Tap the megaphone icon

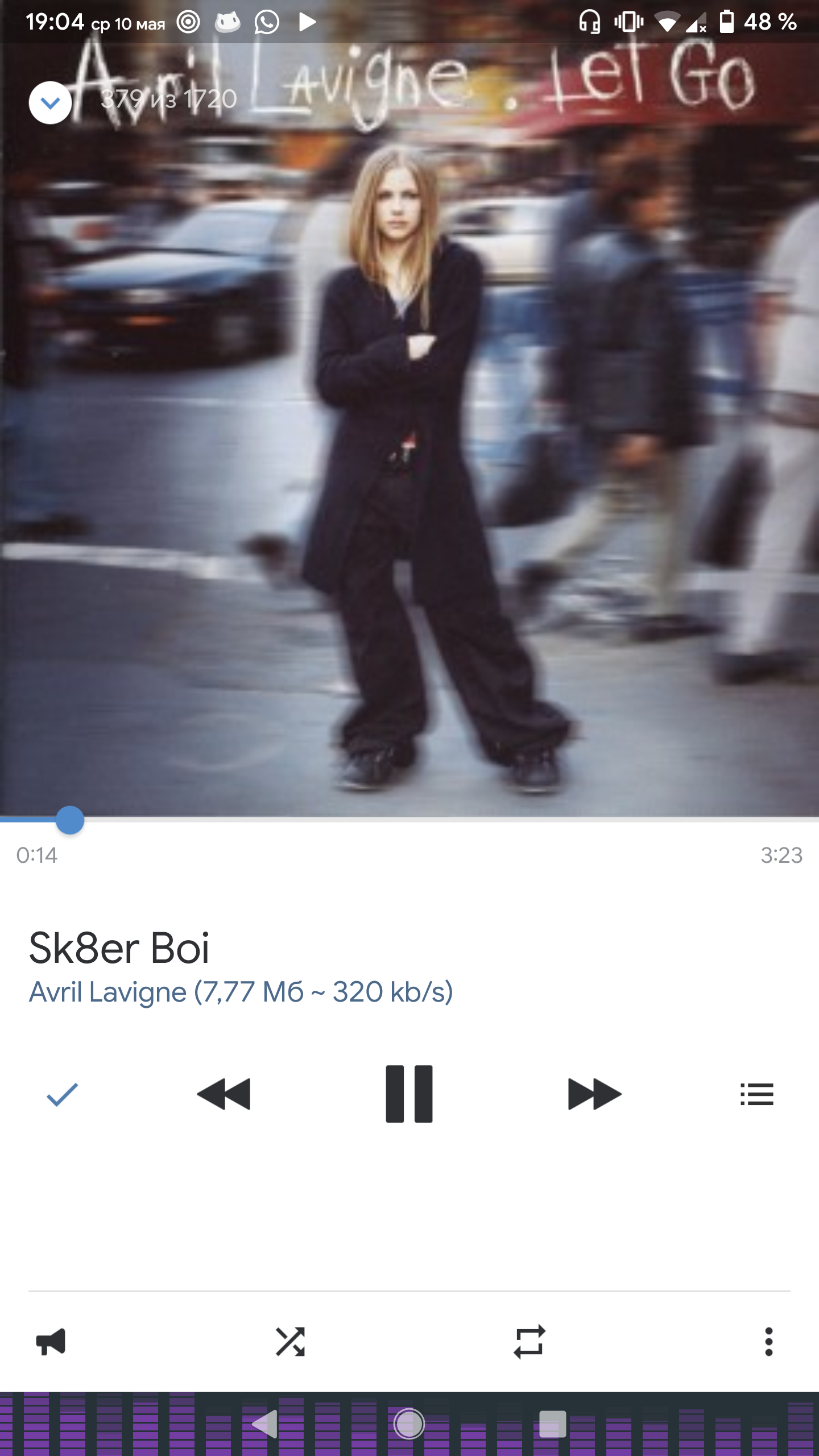[x=51, y=1342]
